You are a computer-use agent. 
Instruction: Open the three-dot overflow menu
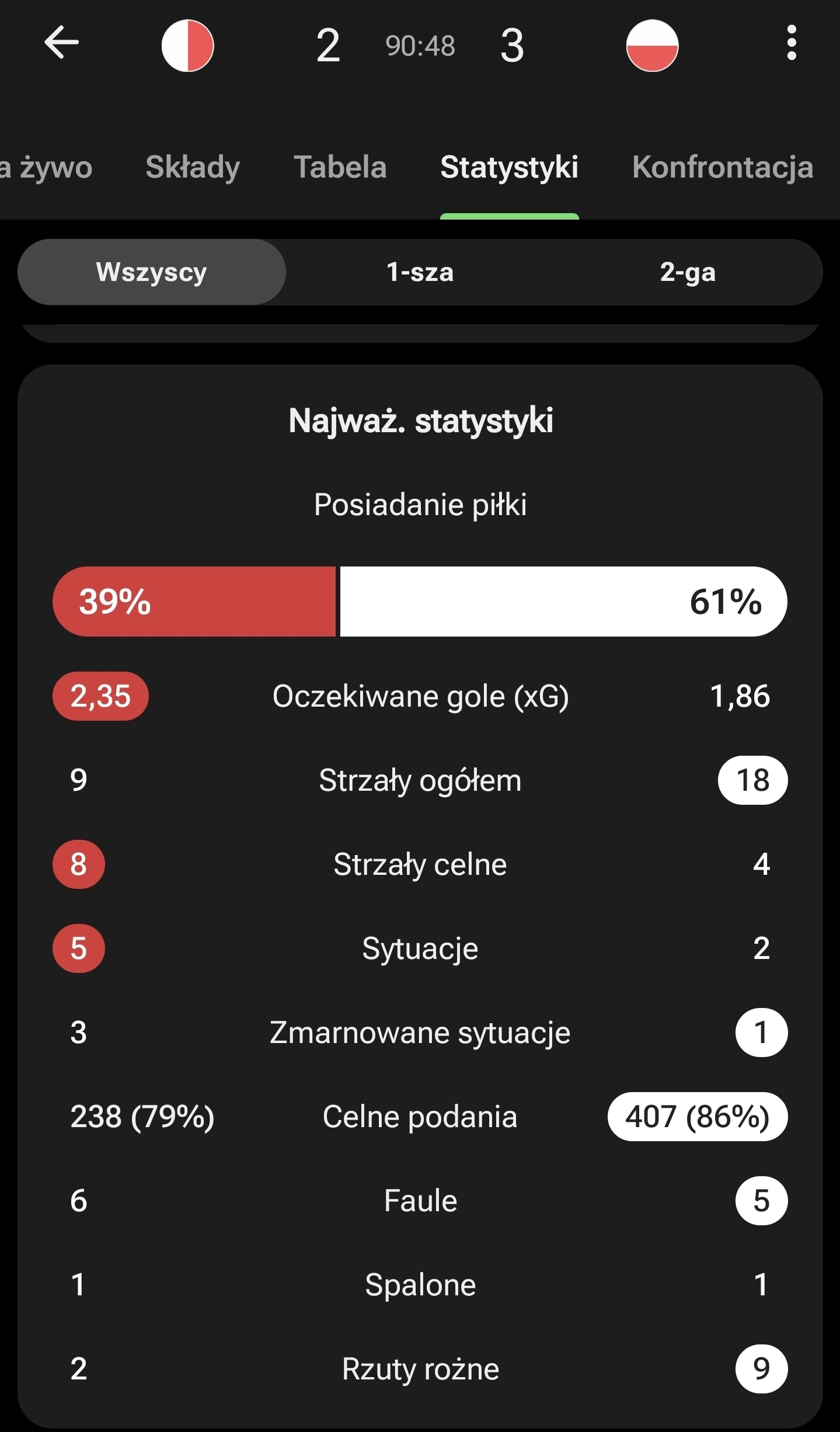(x=791, y=43)
